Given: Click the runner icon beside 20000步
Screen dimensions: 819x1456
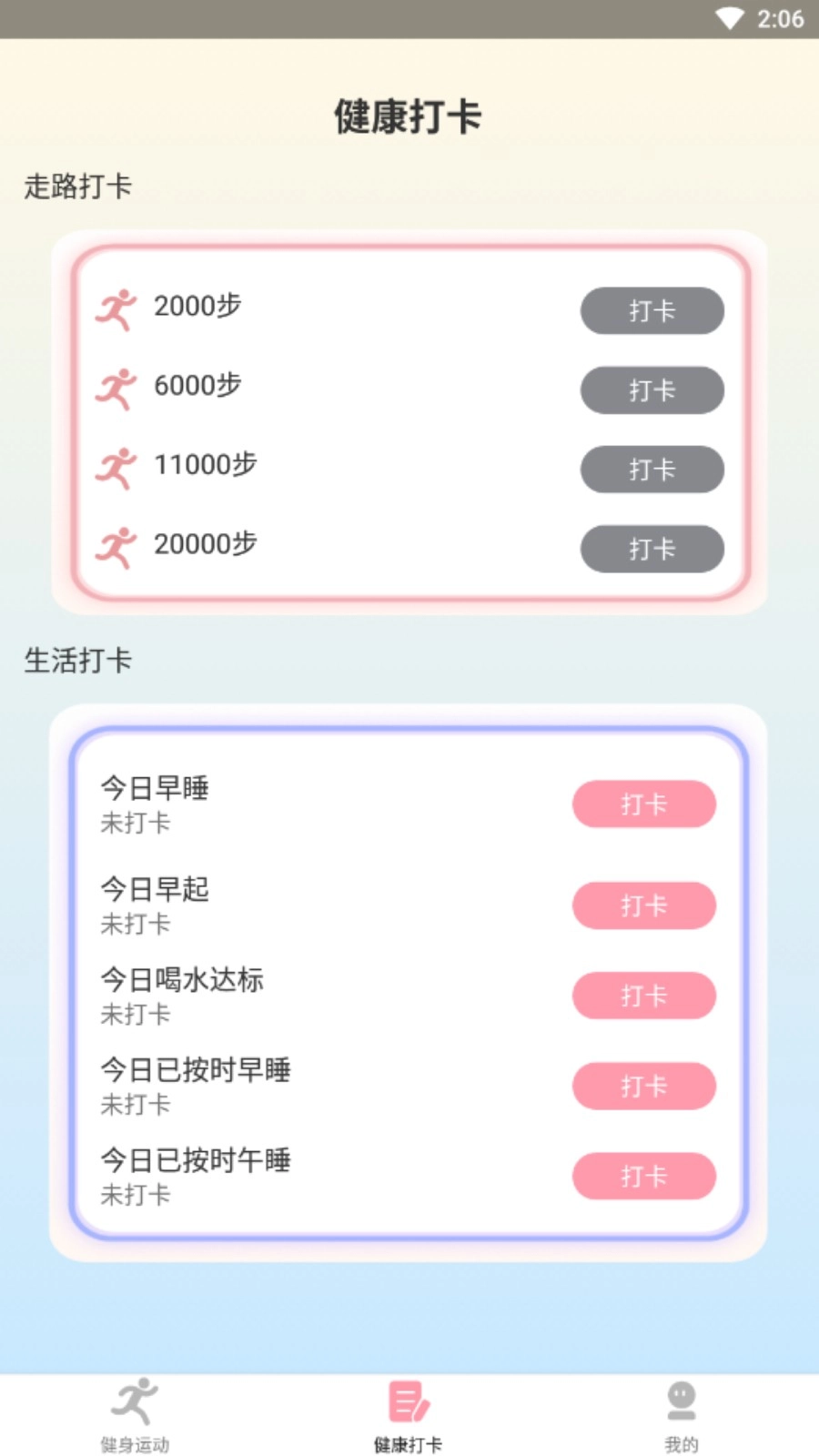Looking at the screenshot, I should pyautogui.click(x=116, y=546).
